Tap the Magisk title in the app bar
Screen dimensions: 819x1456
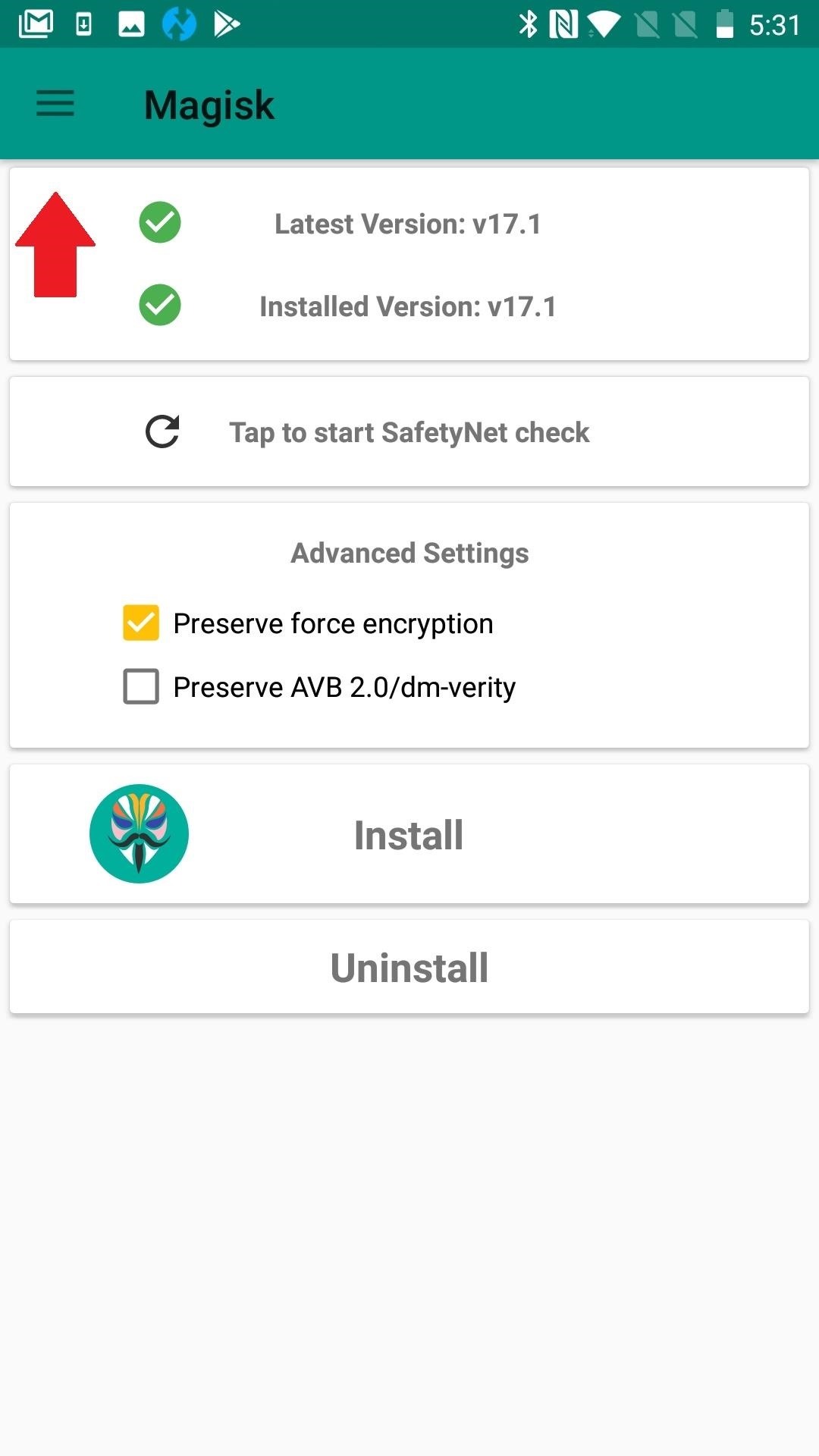(209, 104)
